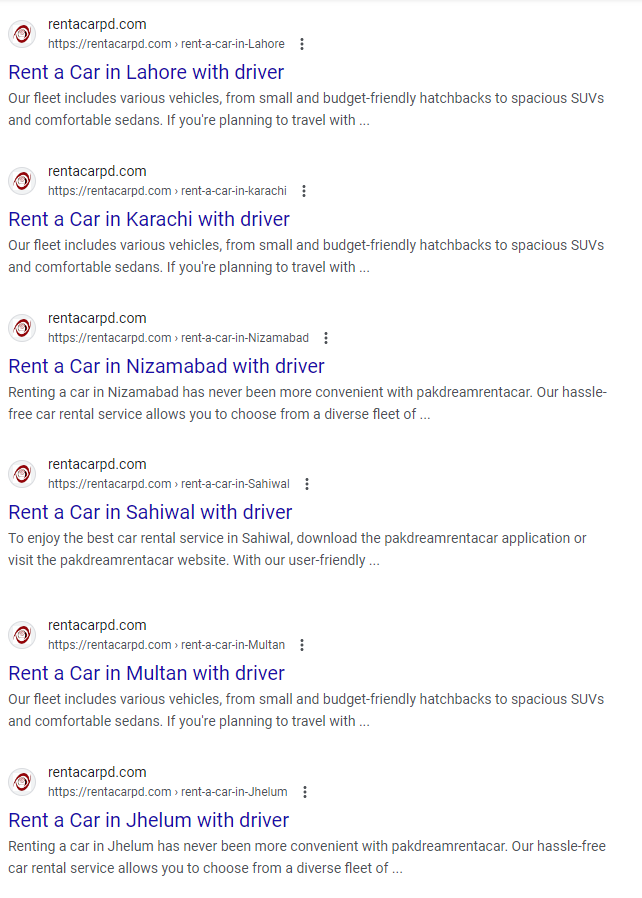Open 'Rent a Car in Karachi with driver' result
Image resolution: width=642 pixels, height=898 pixels.
coord(149,219)
